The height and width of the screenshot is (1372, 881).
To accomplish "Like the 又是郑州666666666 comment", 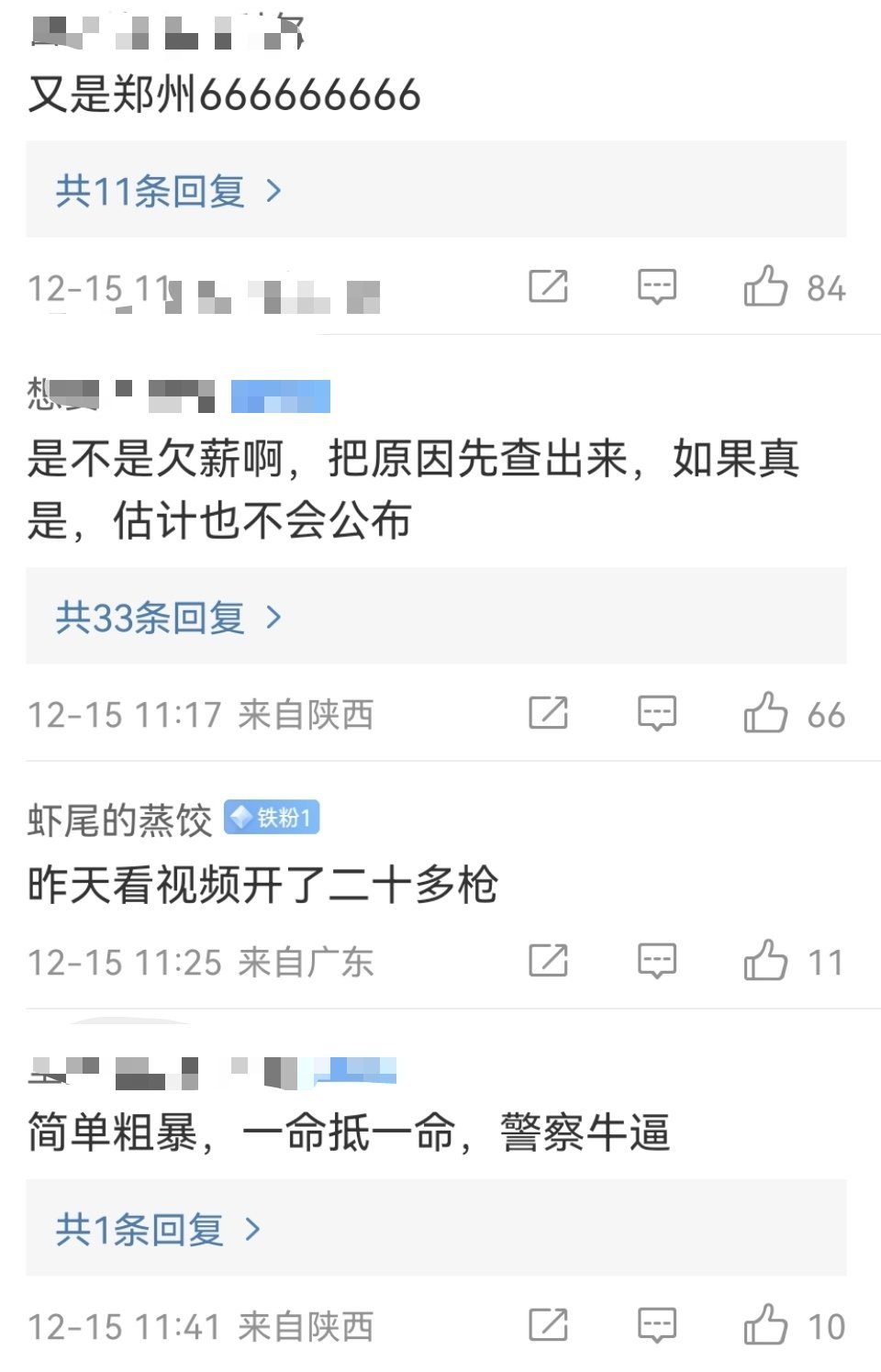I will [765, 287].
